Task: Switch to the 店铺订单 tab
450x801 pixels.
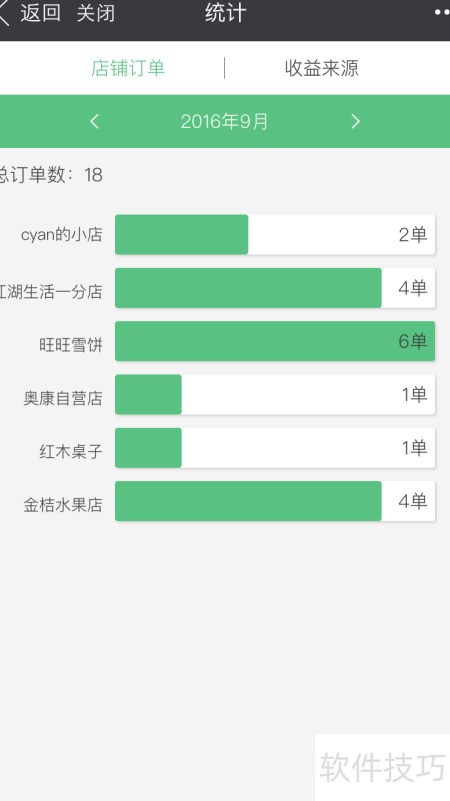Action: click(128, 68)
